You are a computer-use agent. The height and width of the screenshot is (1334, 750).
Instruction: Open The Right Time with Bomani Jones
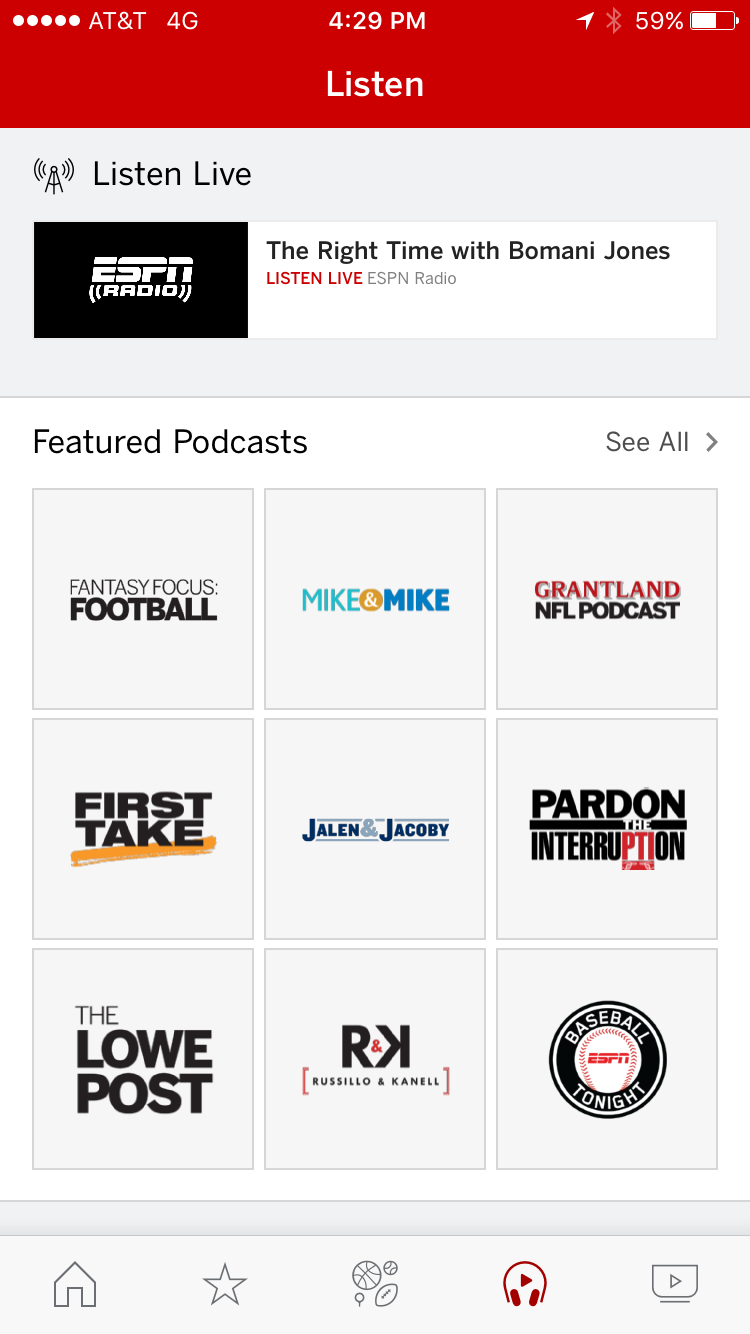click(x=468, y=251)
